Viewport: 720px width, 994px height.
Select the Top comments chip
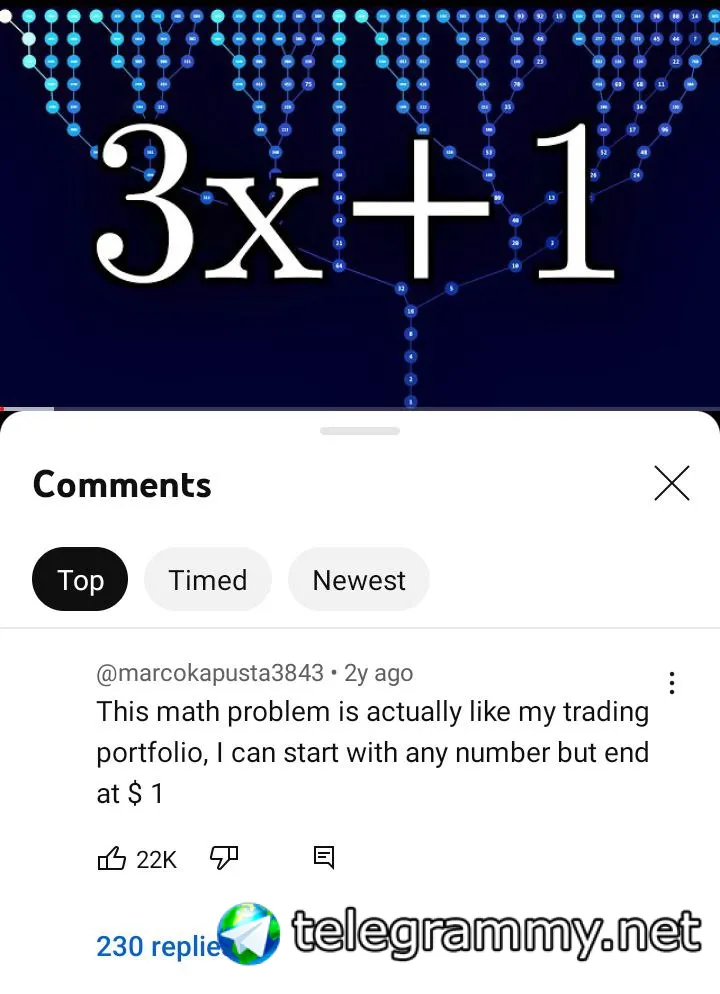[x=80, y=580]
